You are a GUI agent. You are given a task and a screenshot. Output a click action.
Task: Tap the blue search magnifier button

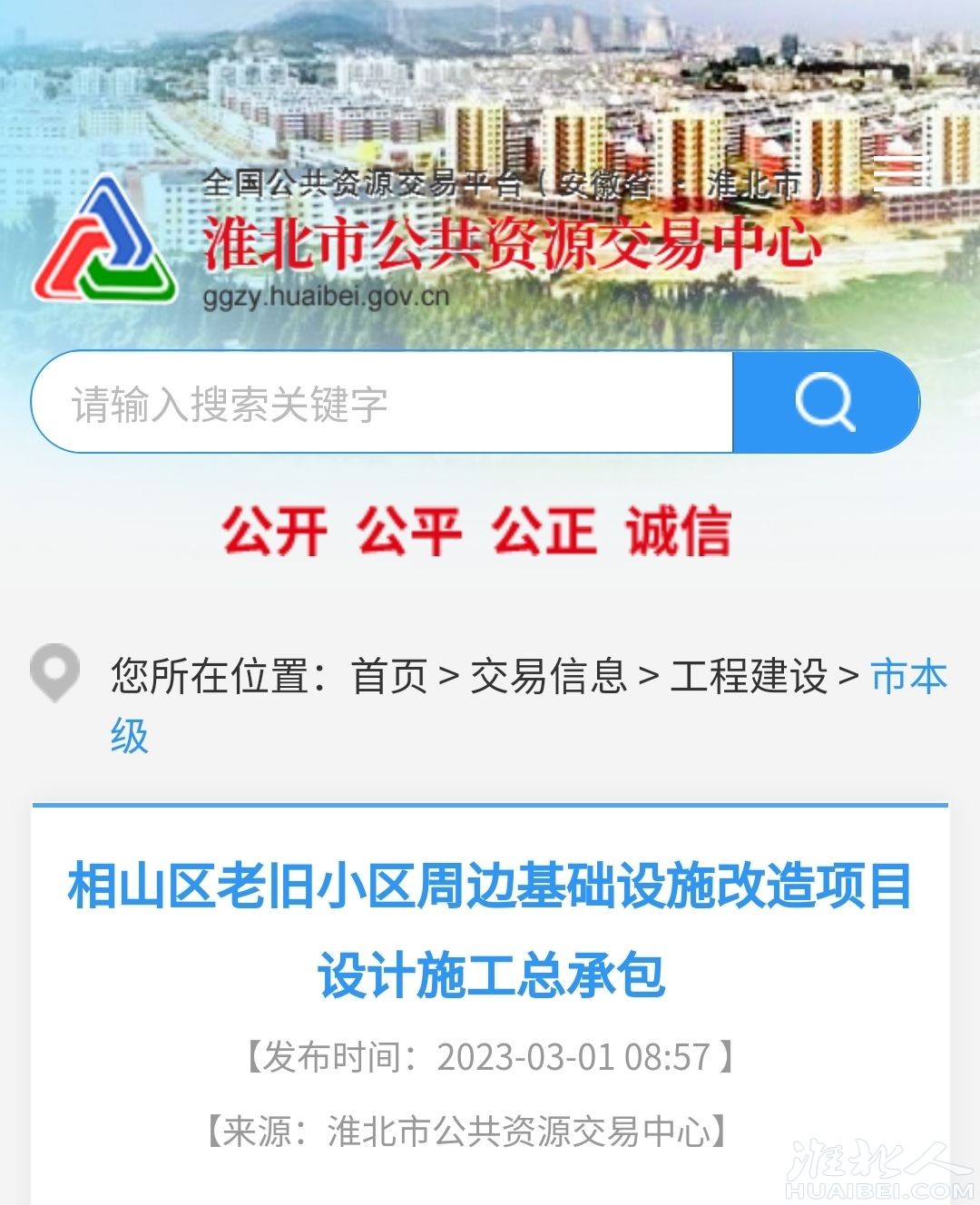pyautogui.click(x=825, y=403)
